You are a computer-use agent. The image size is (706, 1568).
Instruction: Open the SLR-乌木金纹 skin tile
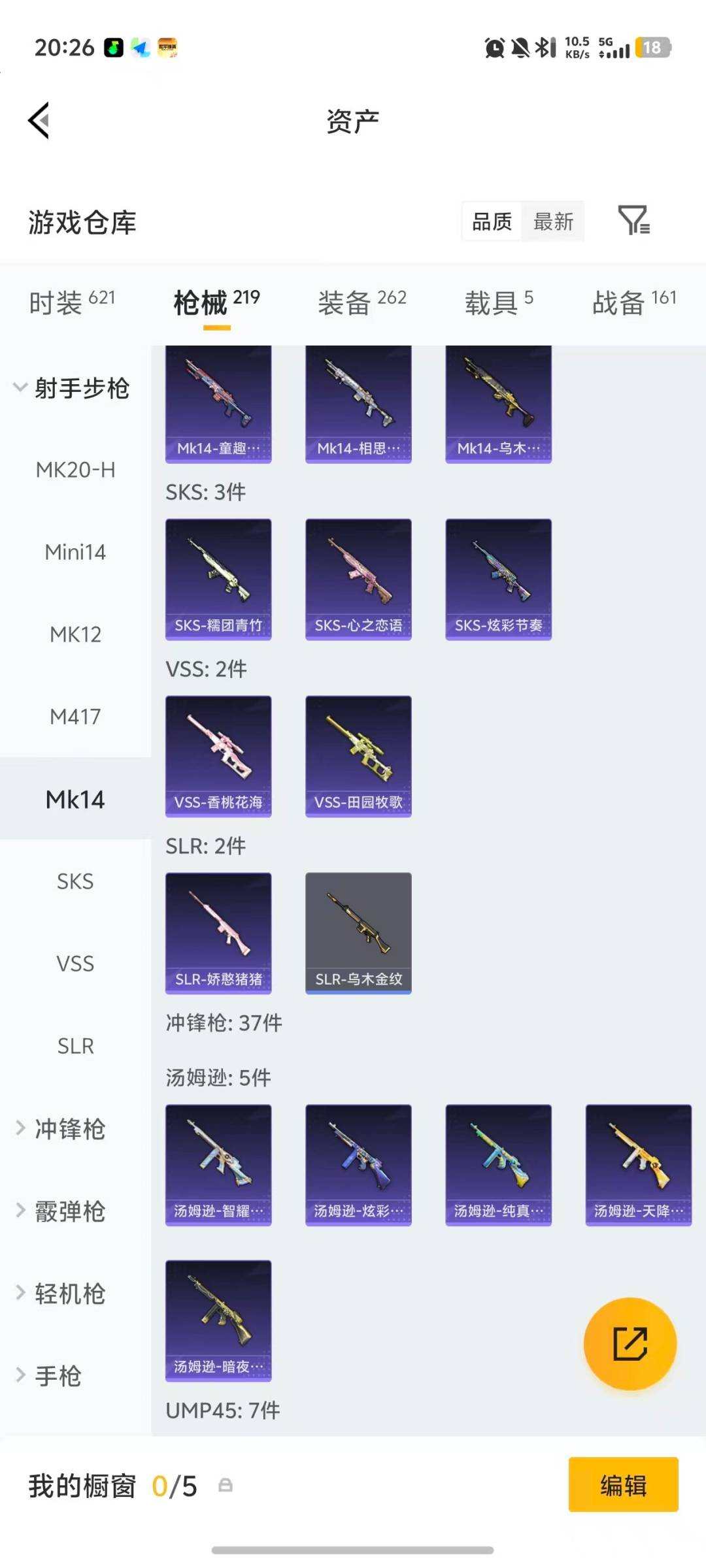(x=358, y=933)
